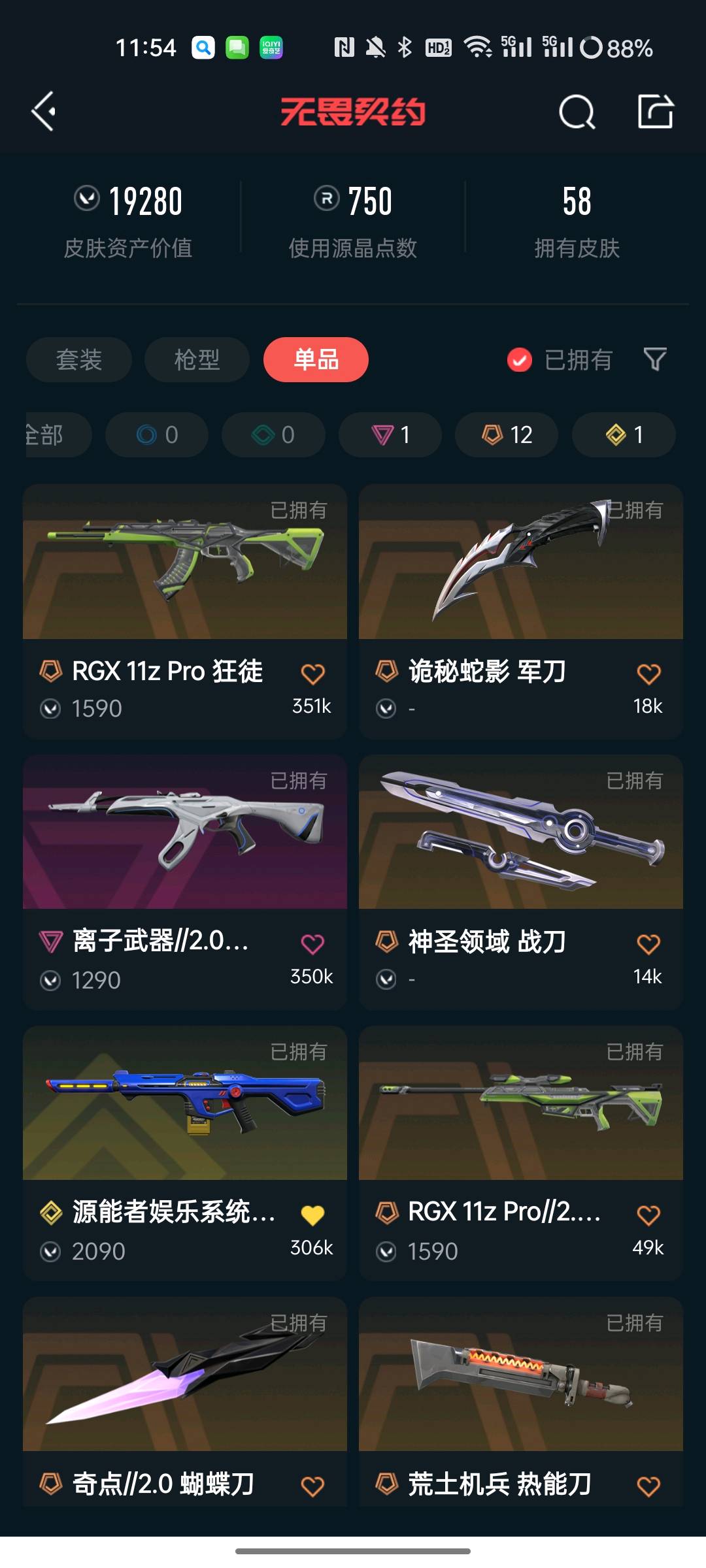The height and width of the screenshot is (1568, 706).
Task: Like the 诡秘蛇影 军刀 skin
Action: (x=648, y=674)
